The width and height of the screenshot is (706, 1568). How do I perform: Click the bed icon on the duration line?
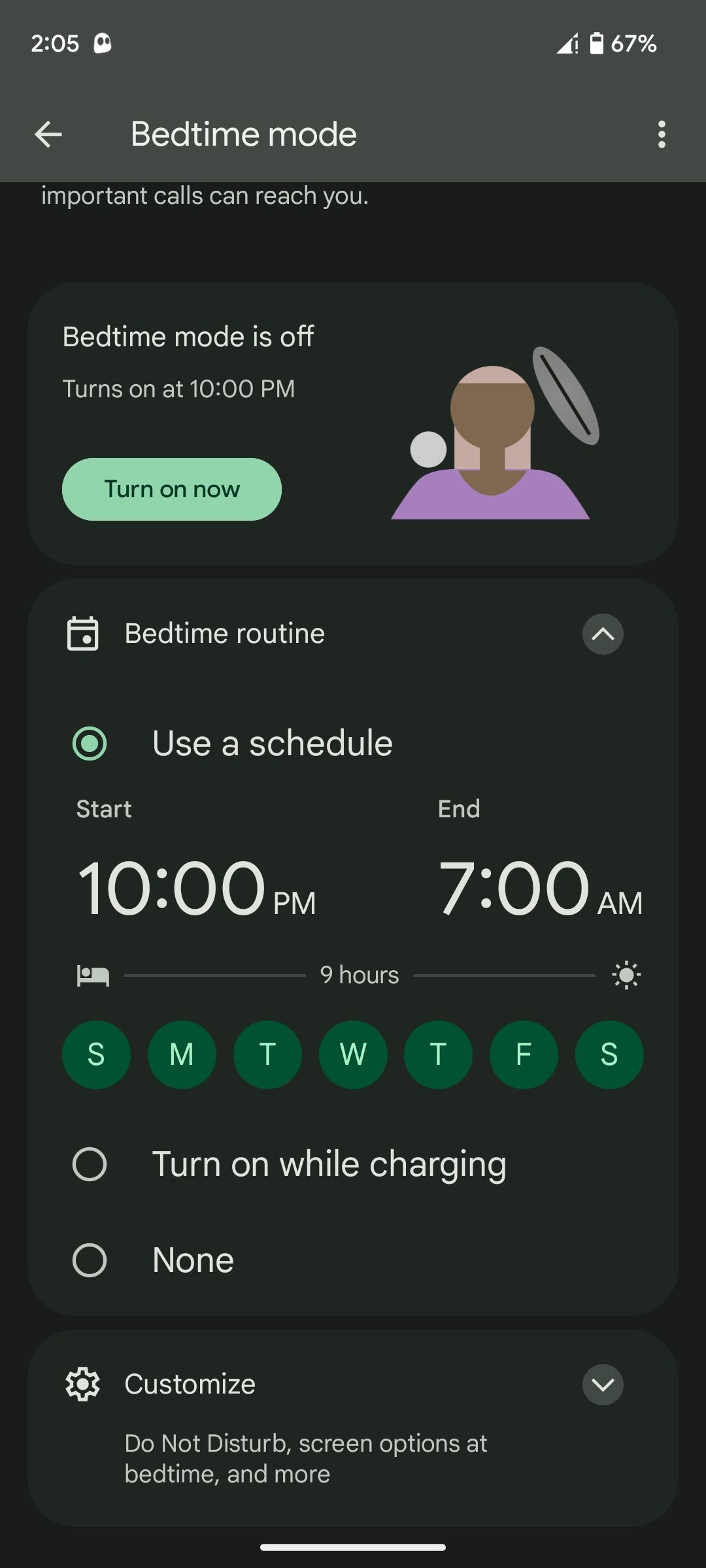93,974
